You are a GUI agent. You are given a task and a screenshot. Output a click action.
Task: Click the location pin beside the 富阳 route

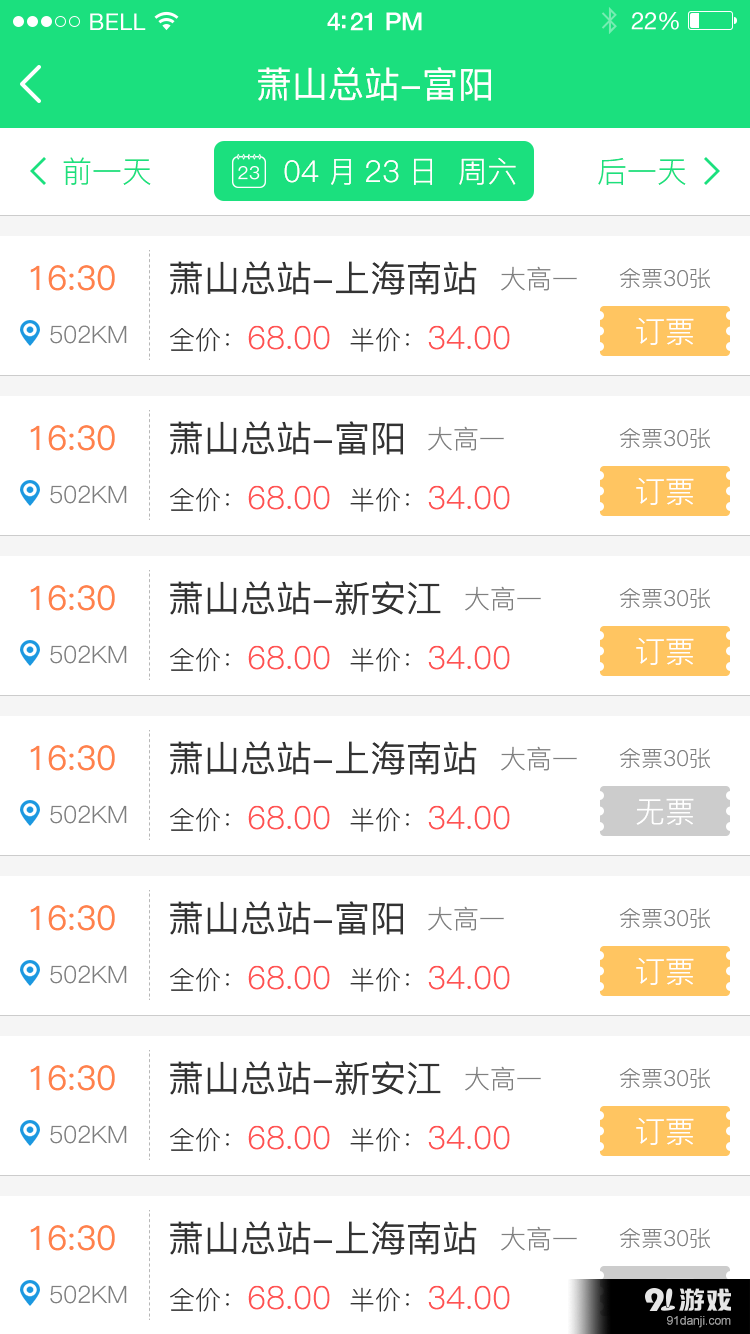[29, 493]
